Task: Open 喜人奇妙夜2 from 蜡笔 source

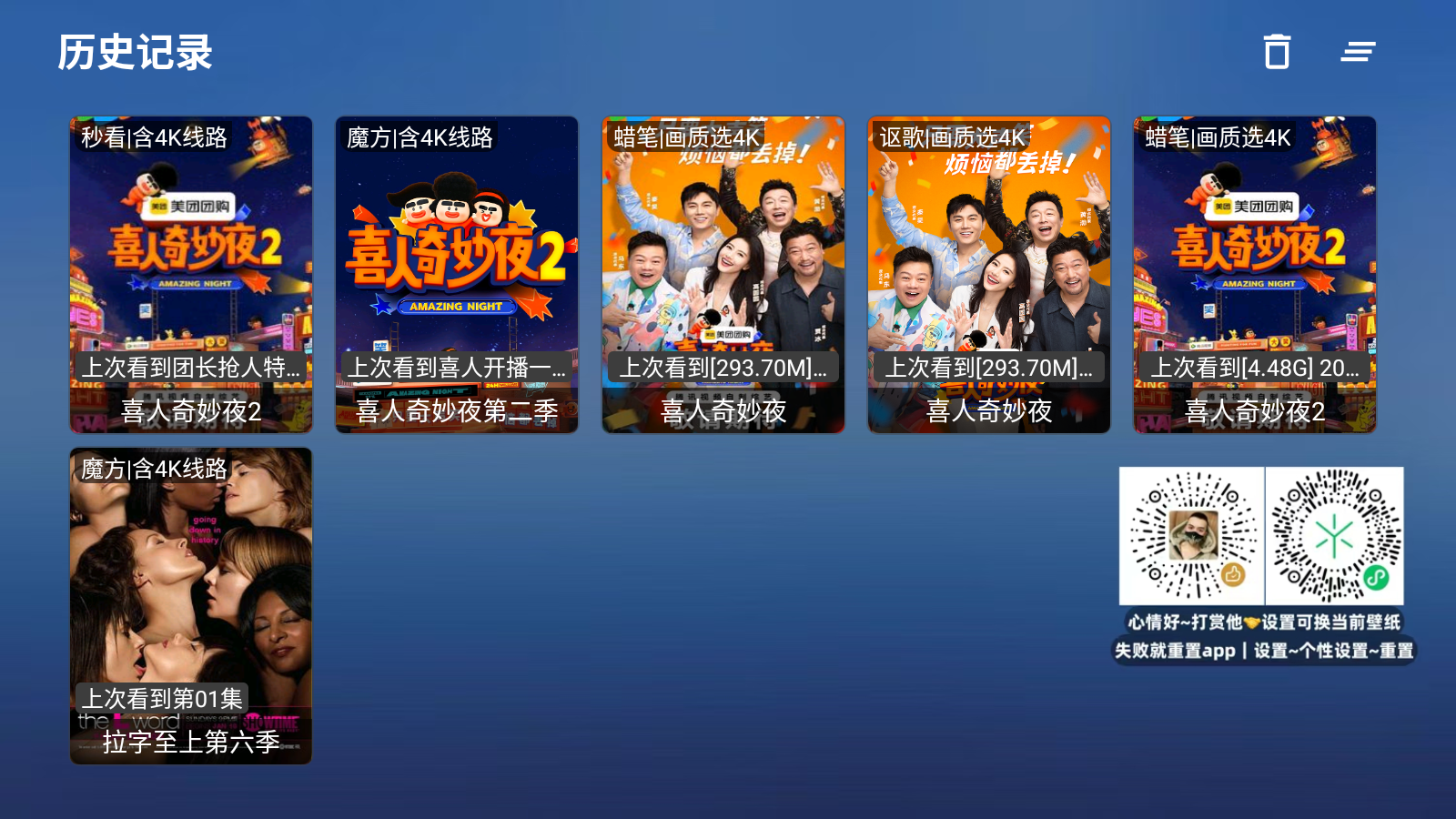Action: (x=1254, y=274)
